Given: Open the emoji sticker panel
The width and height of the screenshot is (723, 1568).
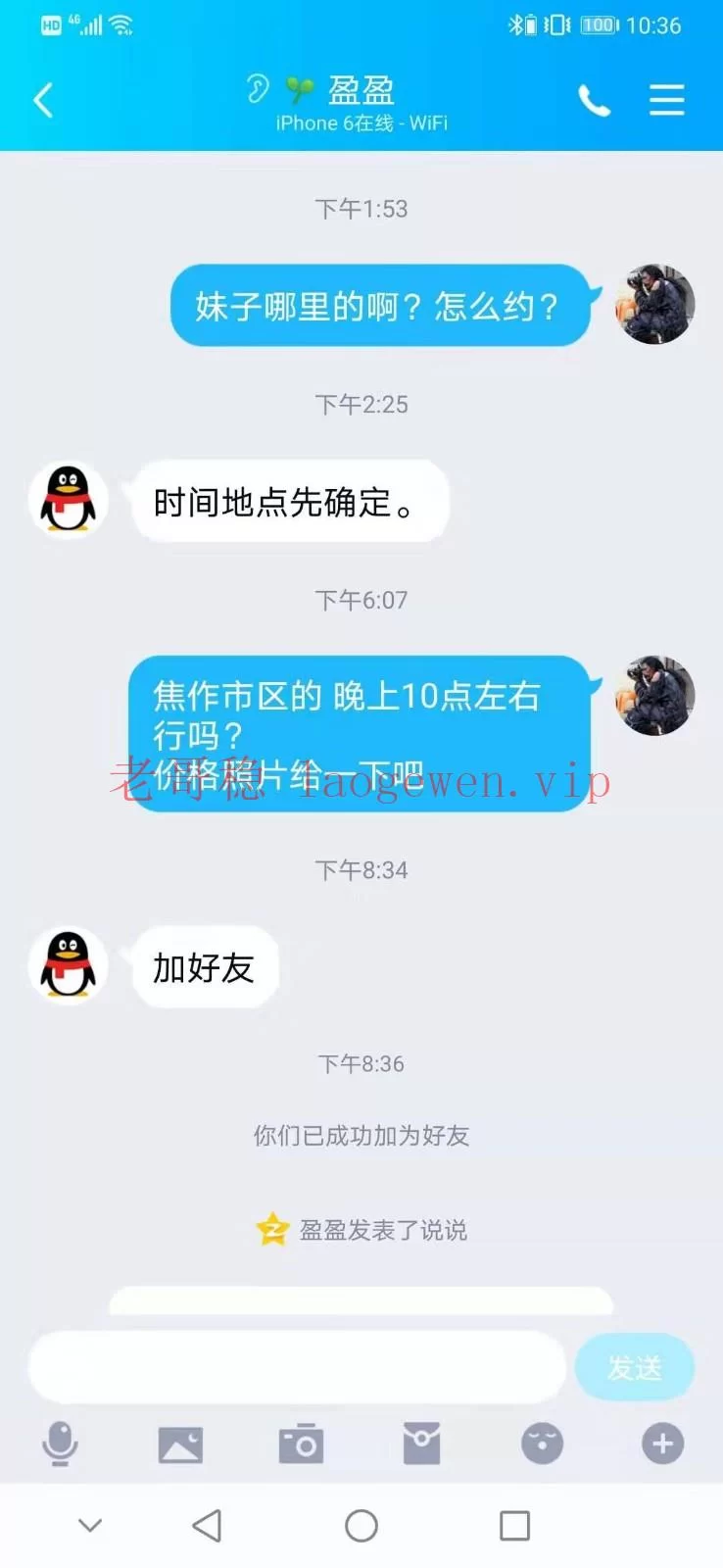Looking at the screenshot, I should tap(542, 1444).
